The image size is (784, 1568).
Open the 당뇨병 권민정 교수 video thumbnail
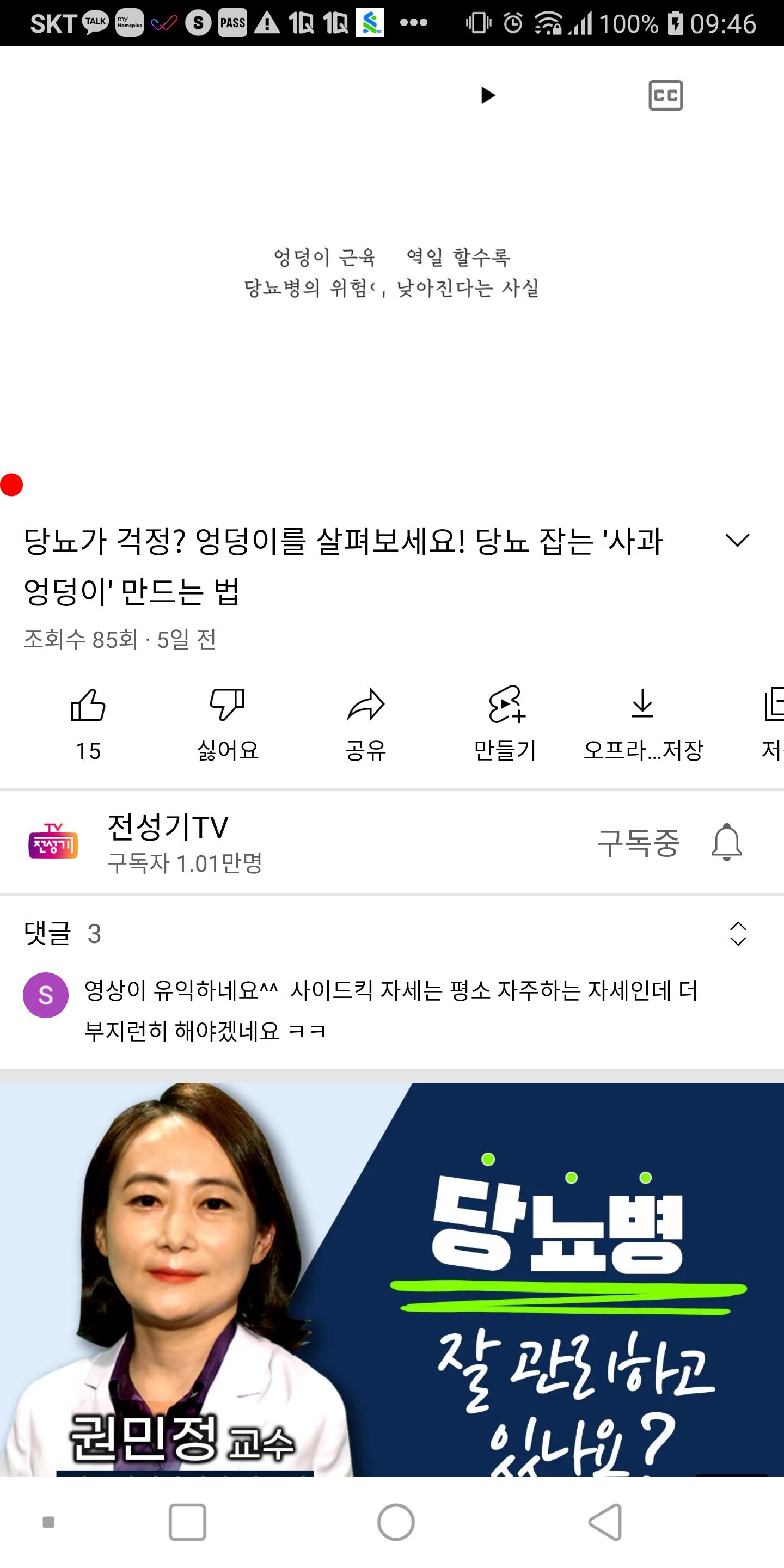(x=392, y=1278)
